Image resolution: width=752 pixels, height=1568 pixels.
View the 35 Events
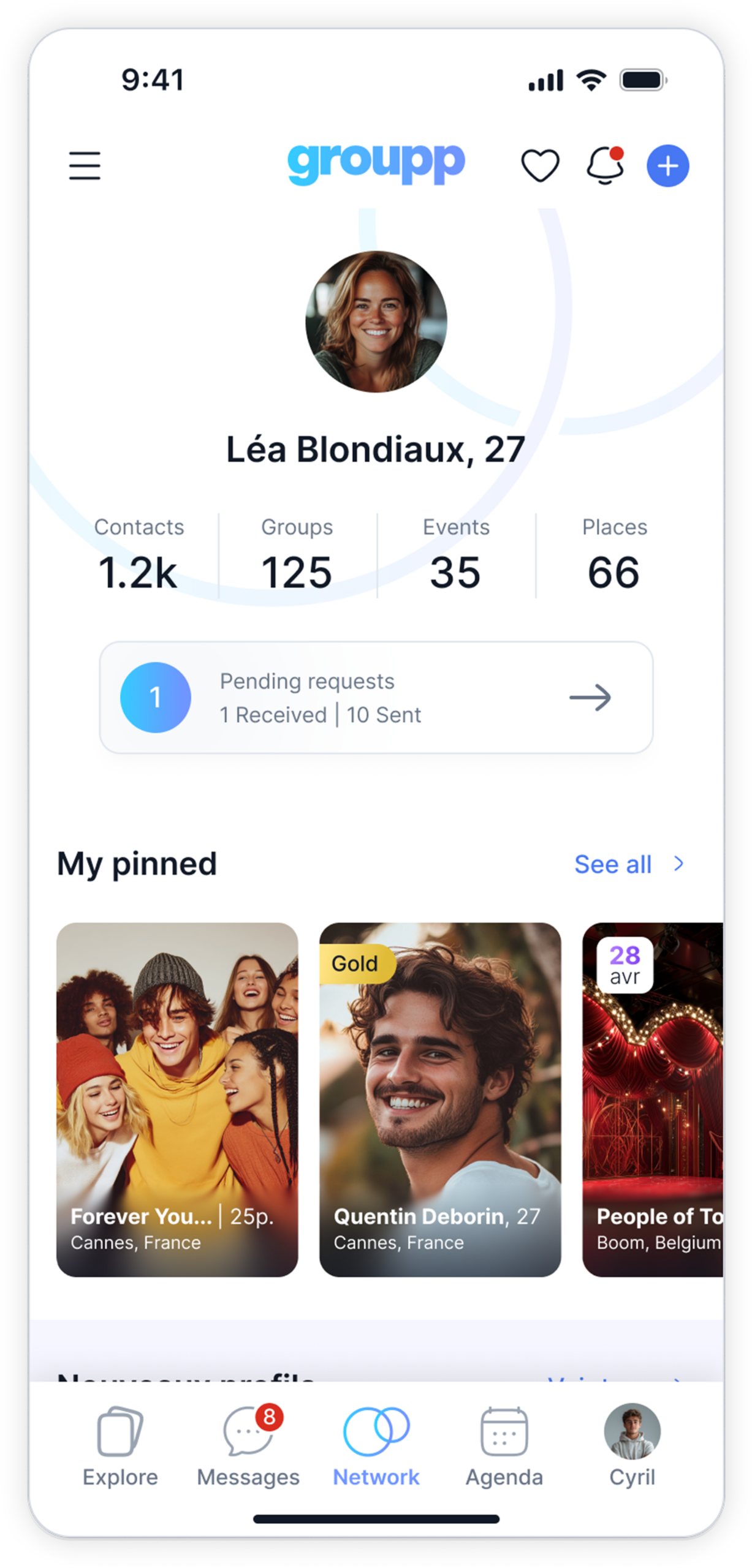(455, 554)
